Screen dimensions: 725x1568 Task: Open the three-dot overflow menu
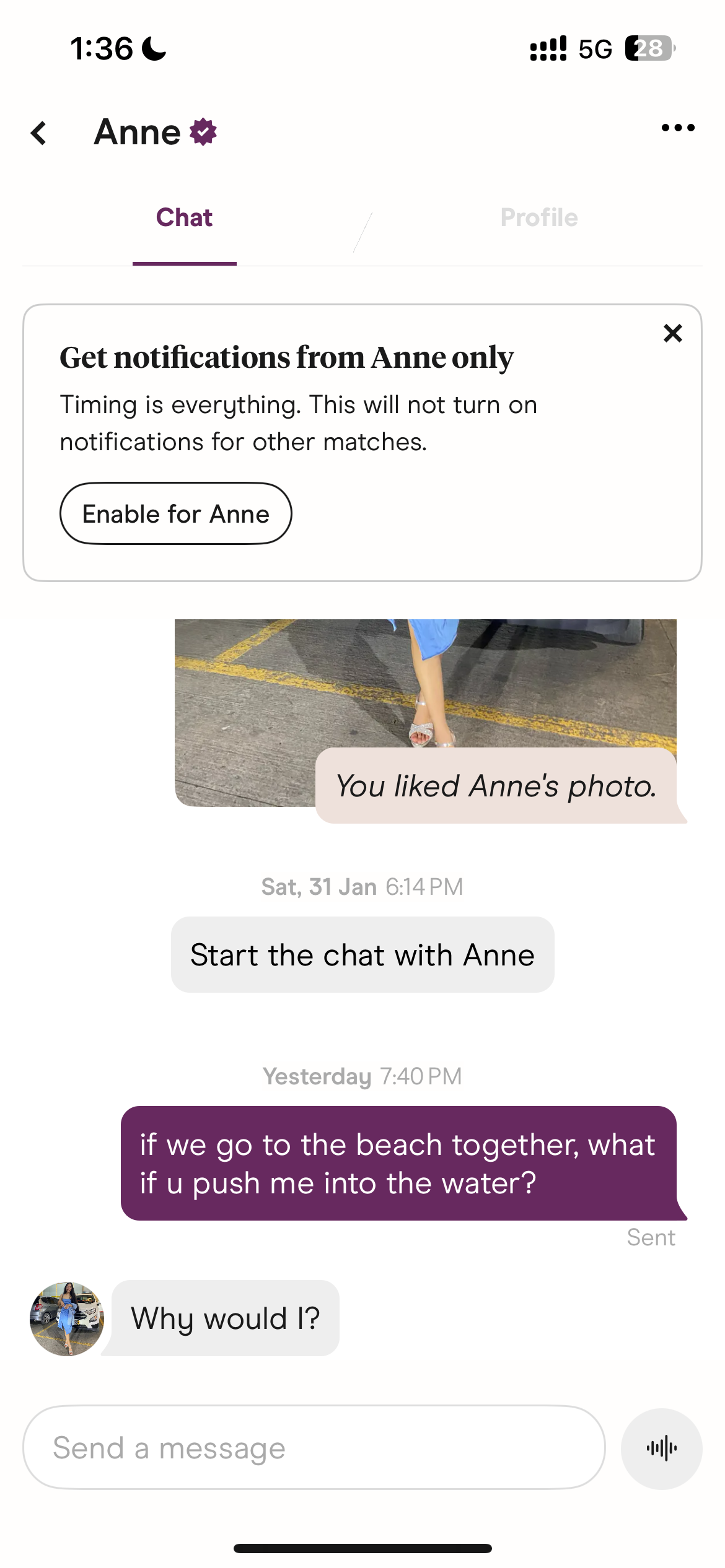(x=677, y=128)
